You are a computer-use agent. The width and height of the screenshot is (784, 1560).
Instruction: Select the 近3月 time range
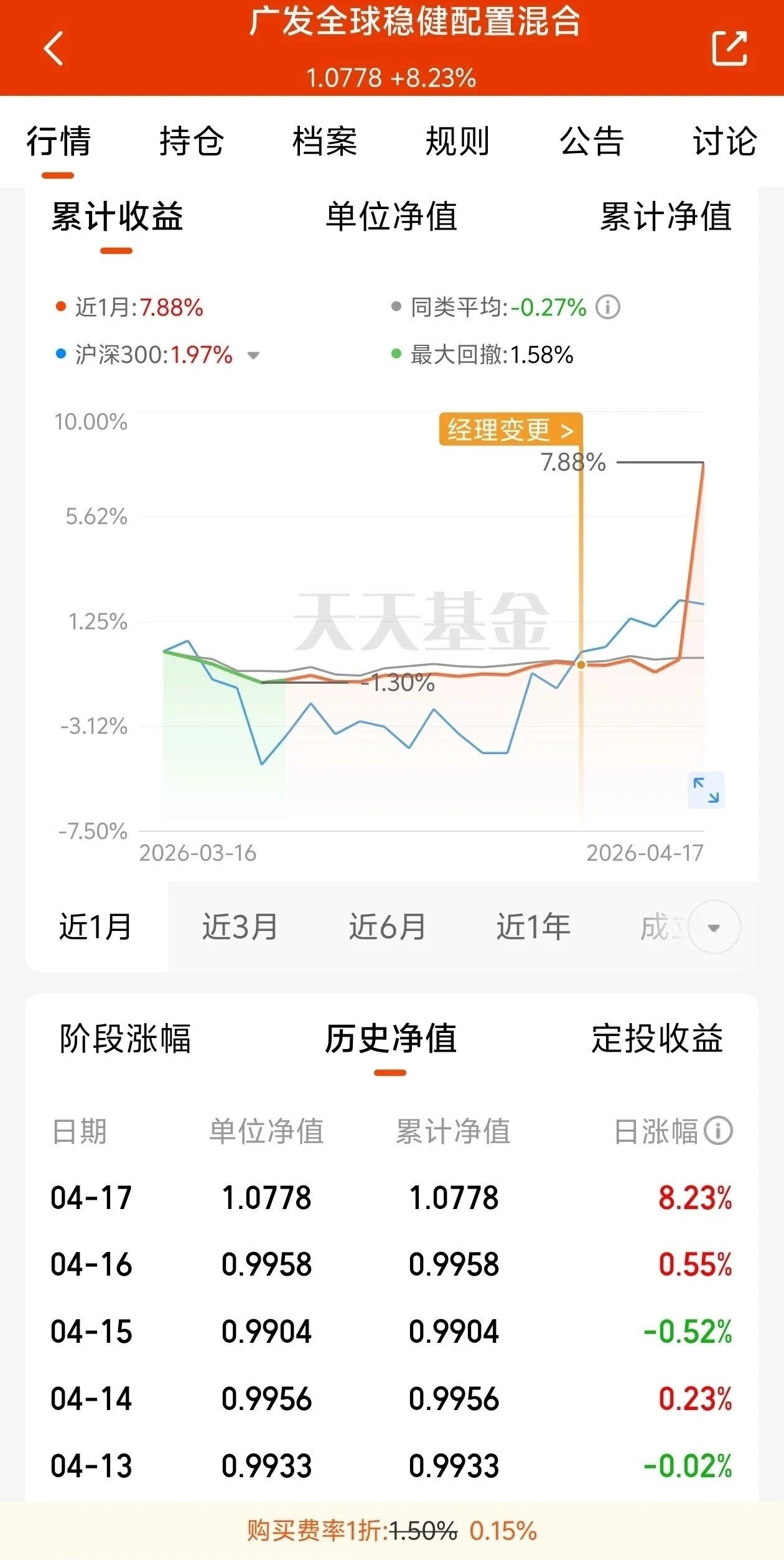[x=240, y=927]
